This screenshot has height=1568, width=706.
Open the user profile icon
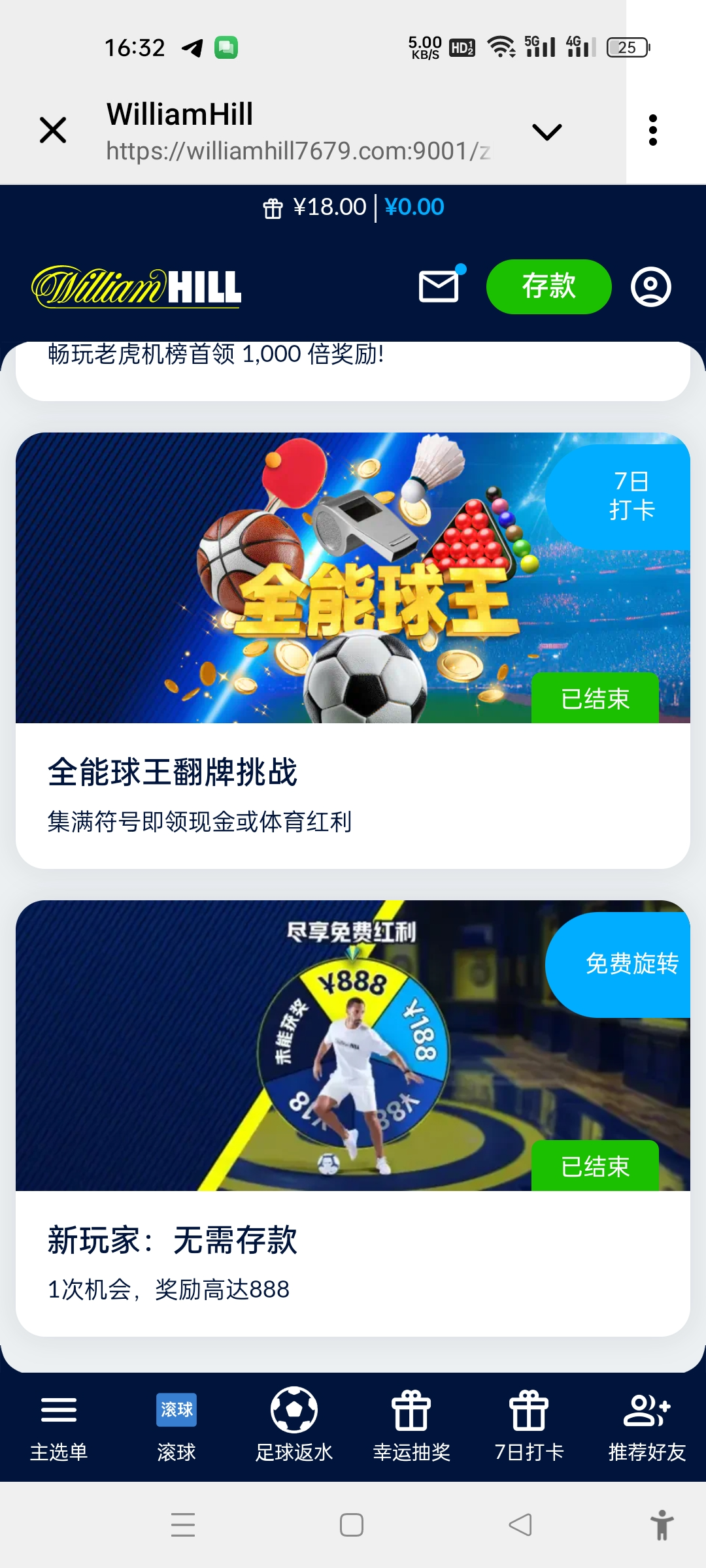click(x=650, y=287)
